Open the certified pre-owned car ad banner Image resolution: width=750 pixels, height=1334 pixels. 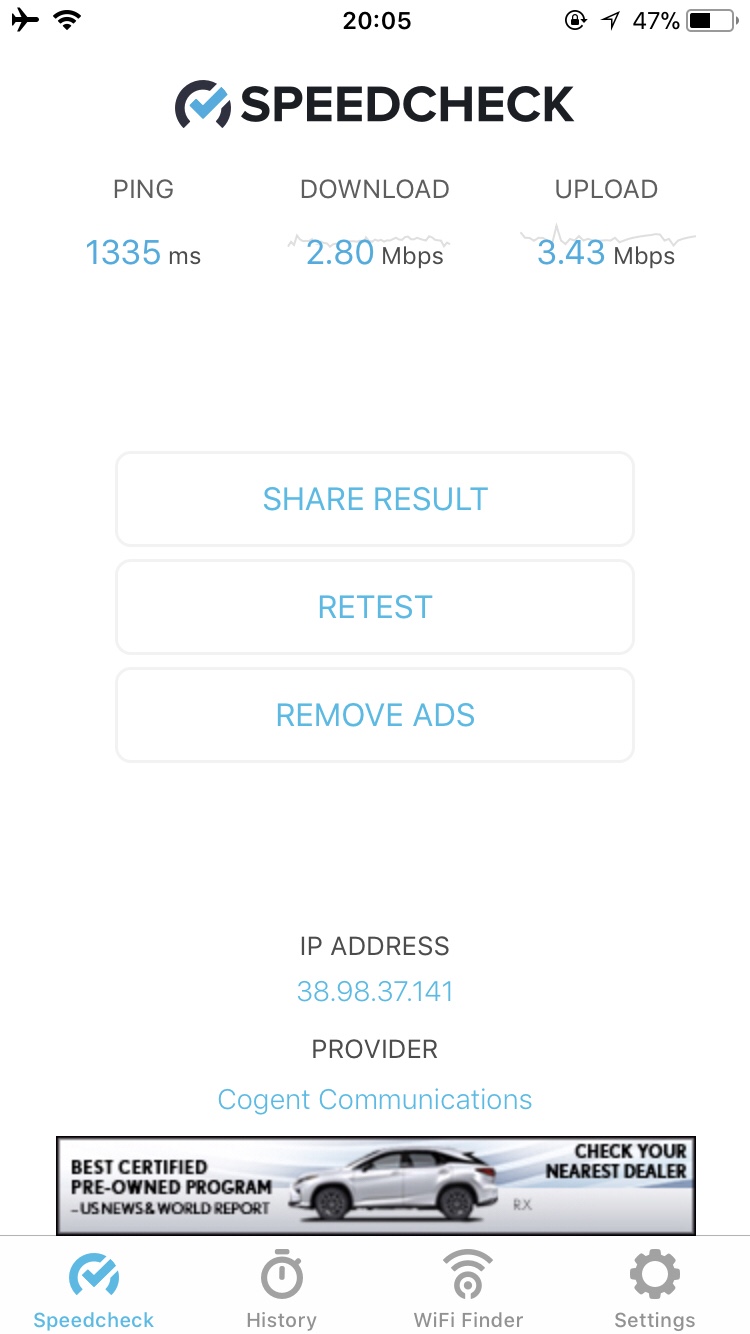375,1185
